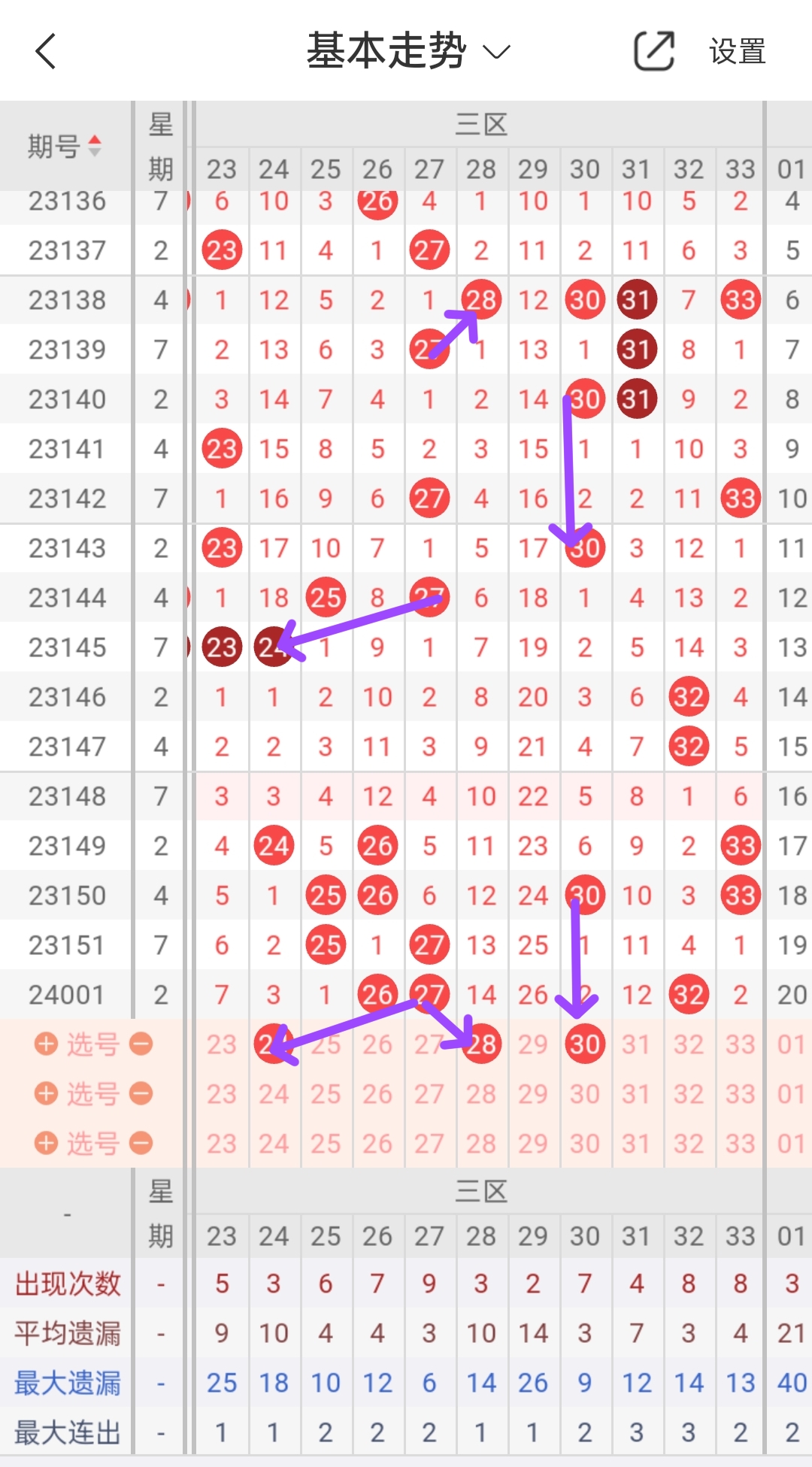Deselect highlighted 28 in the 选号 row
Image resolution: width=812 pixels, height=1467 pixels.
coord(481,1044)
